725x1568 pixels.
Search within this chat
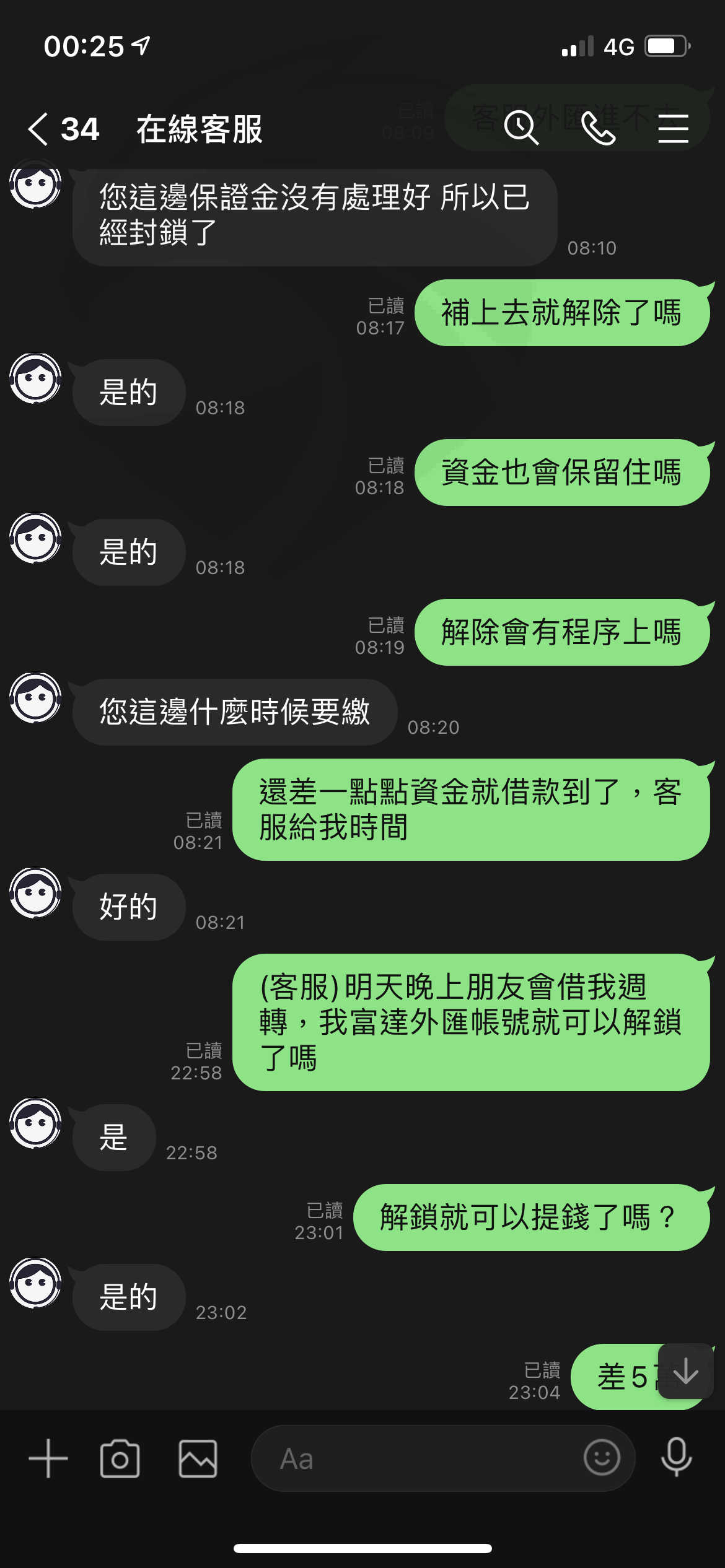pyautogui.click(x=521, y=128)
